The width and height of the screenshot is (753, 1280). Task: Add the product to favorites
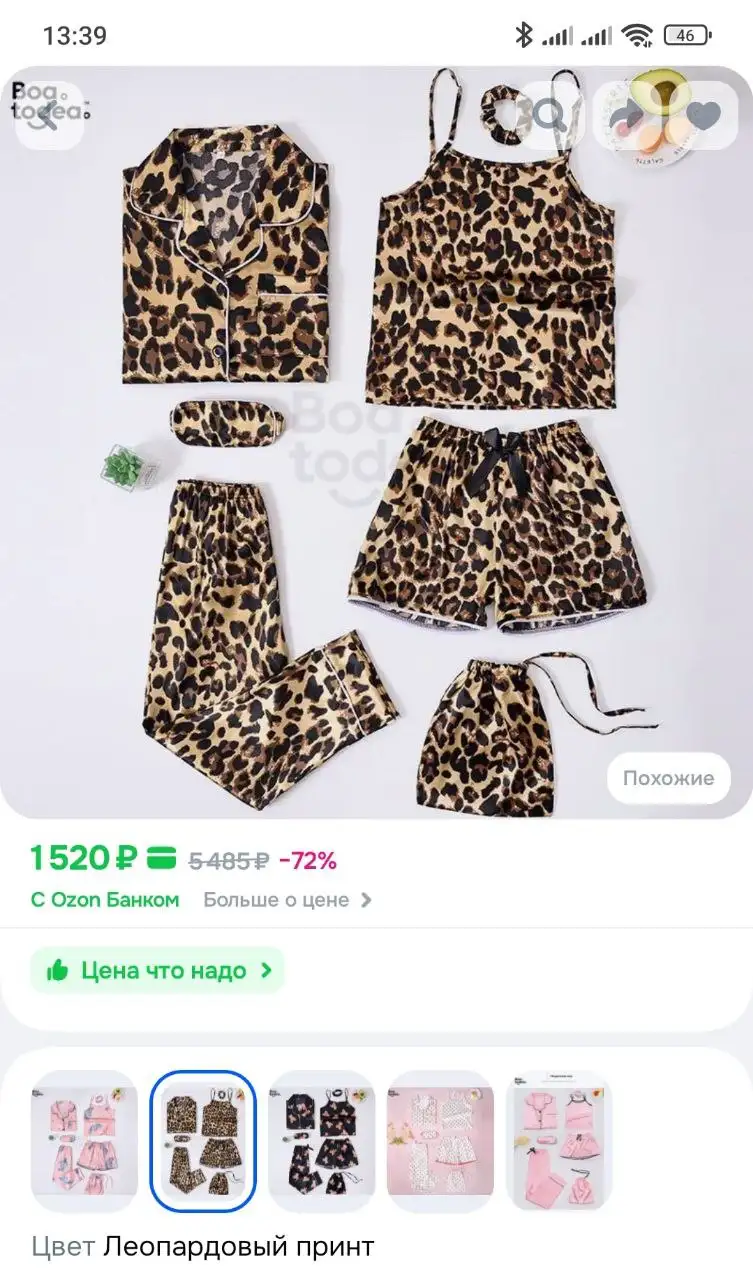click(704, 117)
